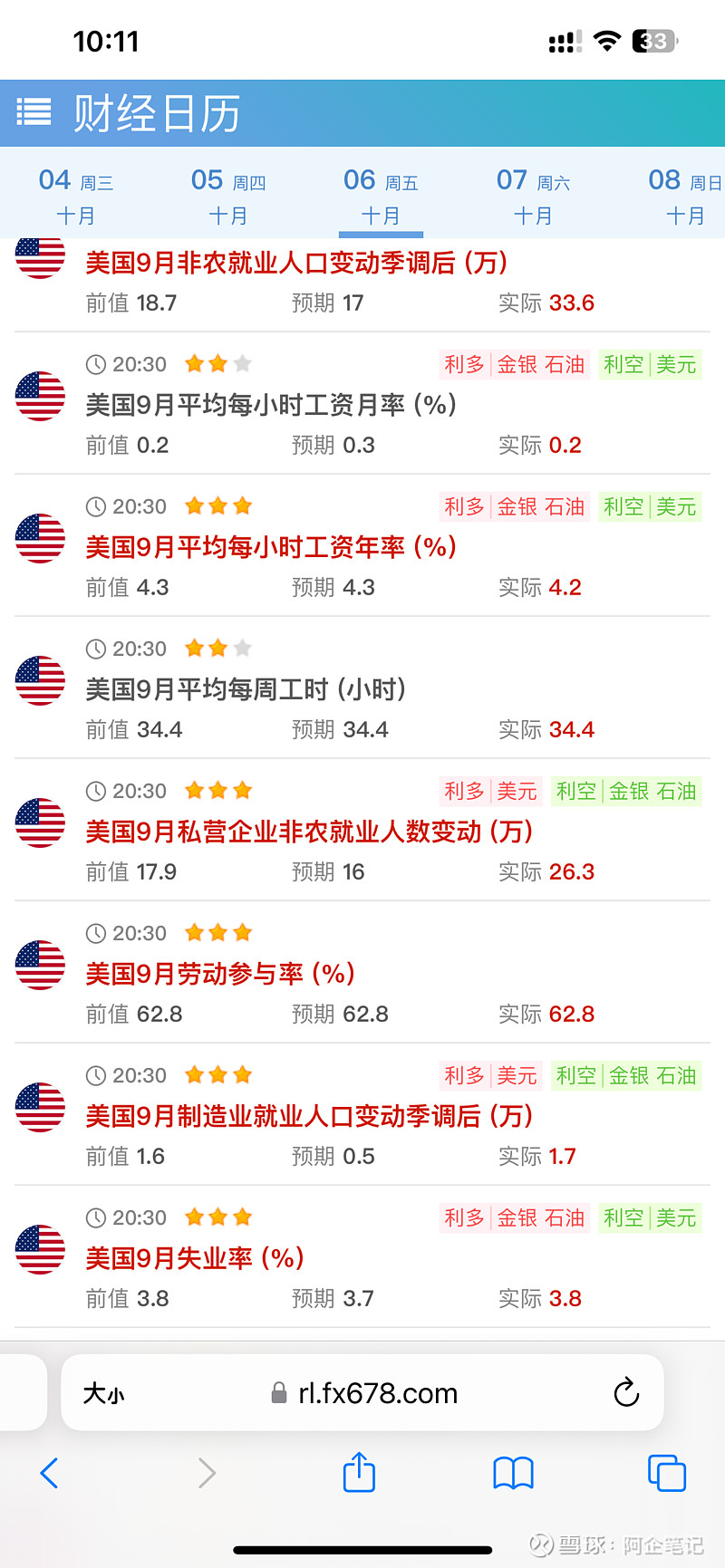Tap the star rating next to 失业率
Viewport: 725px width, 1568px height.
[x=217, y=1217]
